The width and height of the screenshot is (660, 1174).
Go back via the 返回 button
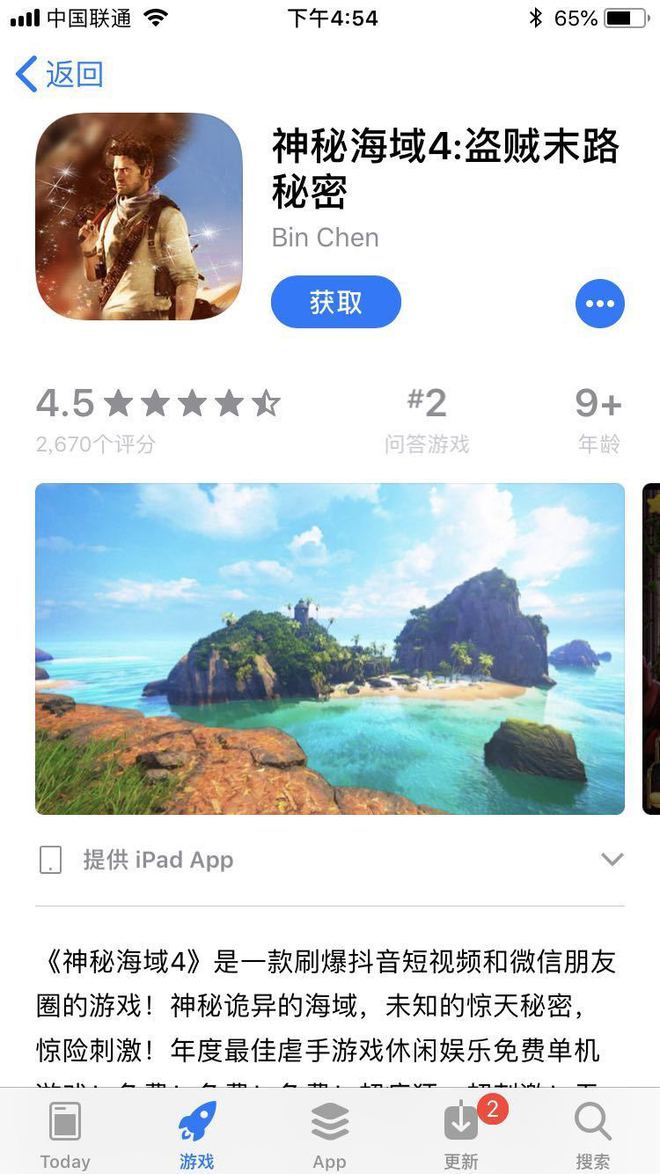(60, 75)
